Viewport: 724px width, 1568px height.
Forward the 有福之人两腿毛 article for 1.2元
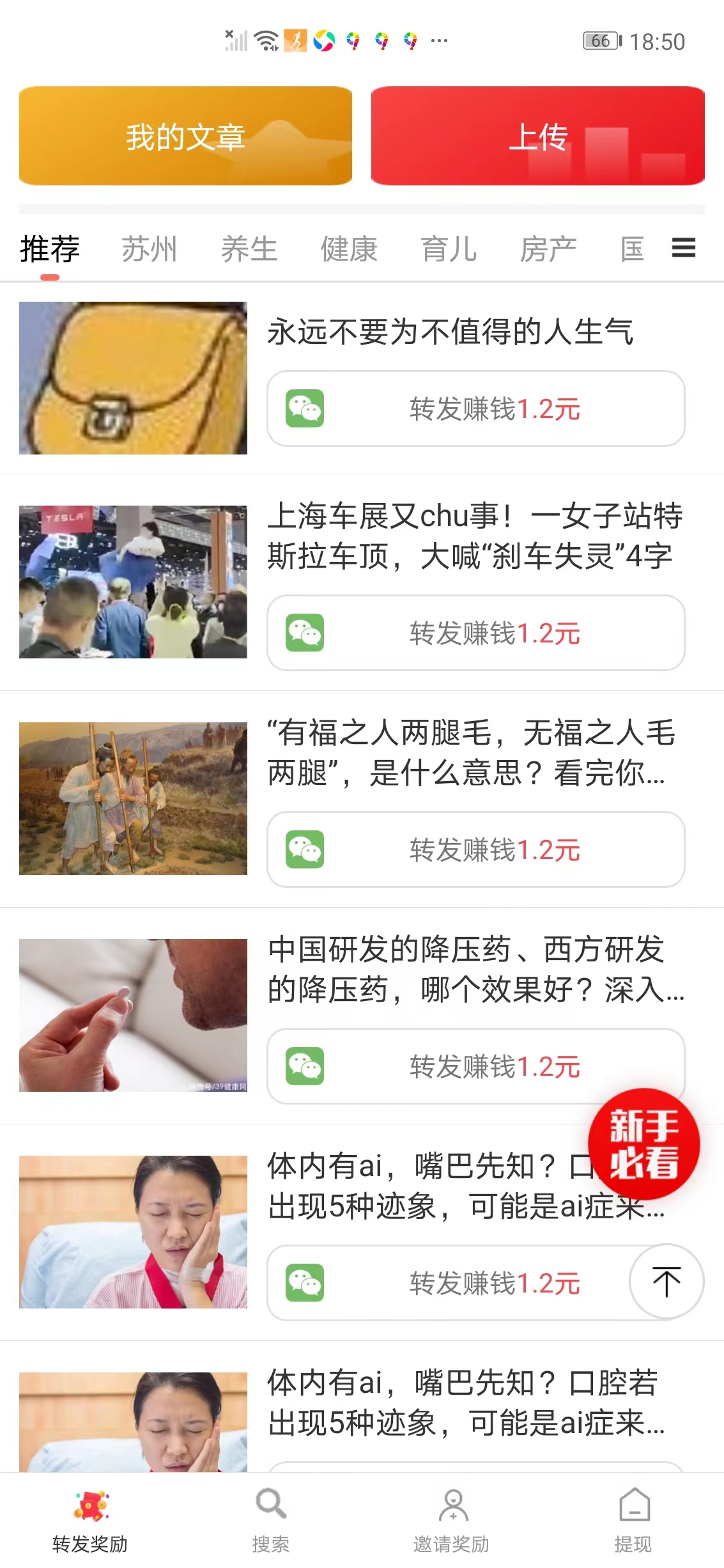coord(475,850)
